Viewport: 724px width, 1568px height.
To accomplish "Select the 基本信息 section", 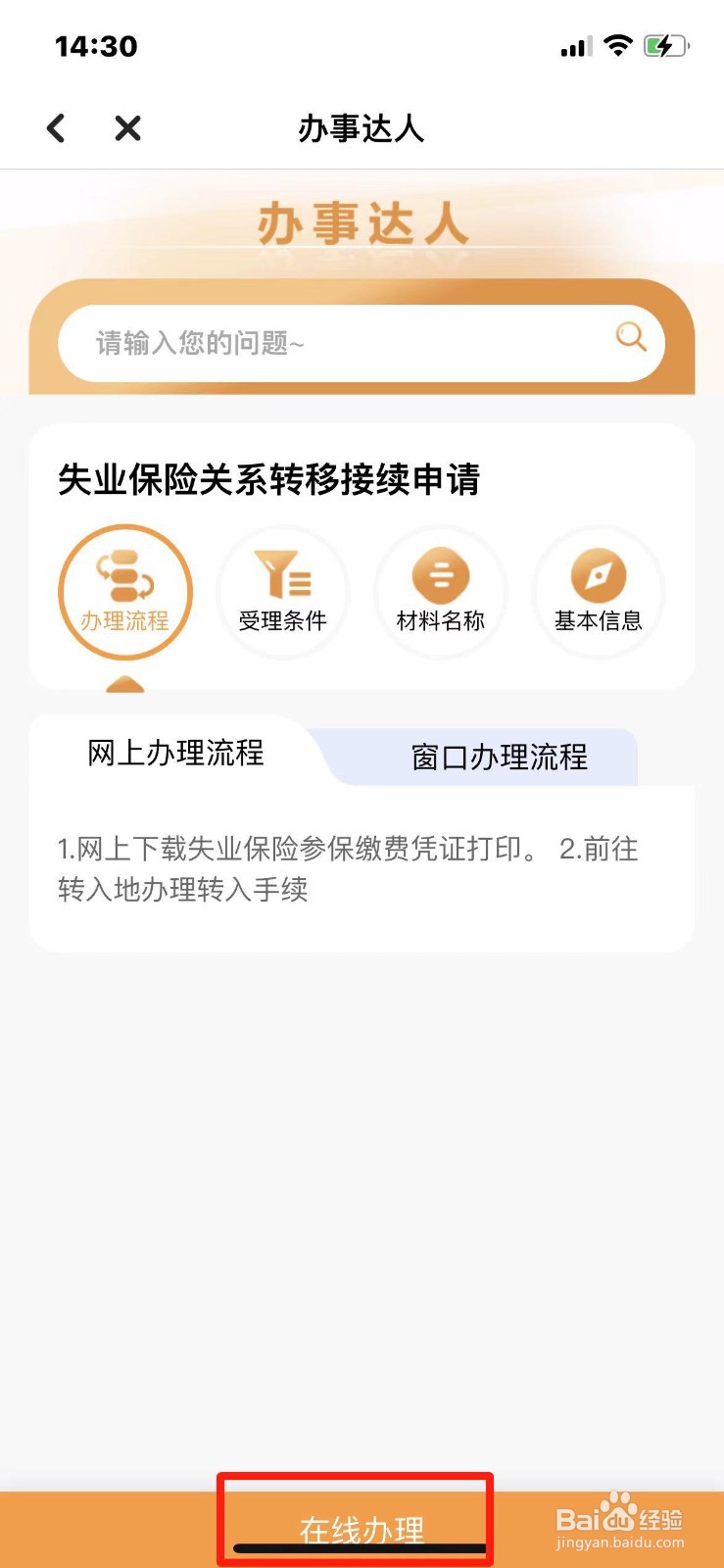I will click(599, 592).
